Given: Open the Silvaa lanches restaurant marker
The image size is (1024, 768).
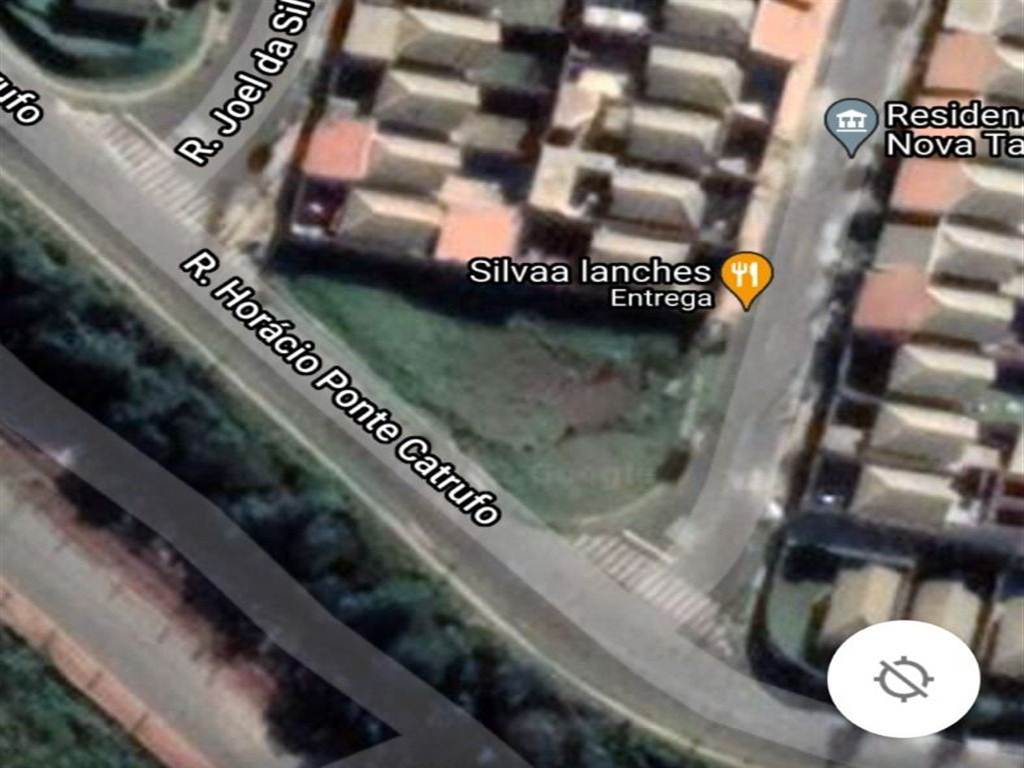Looking at the screenshot, I should (x=747, y=275).
